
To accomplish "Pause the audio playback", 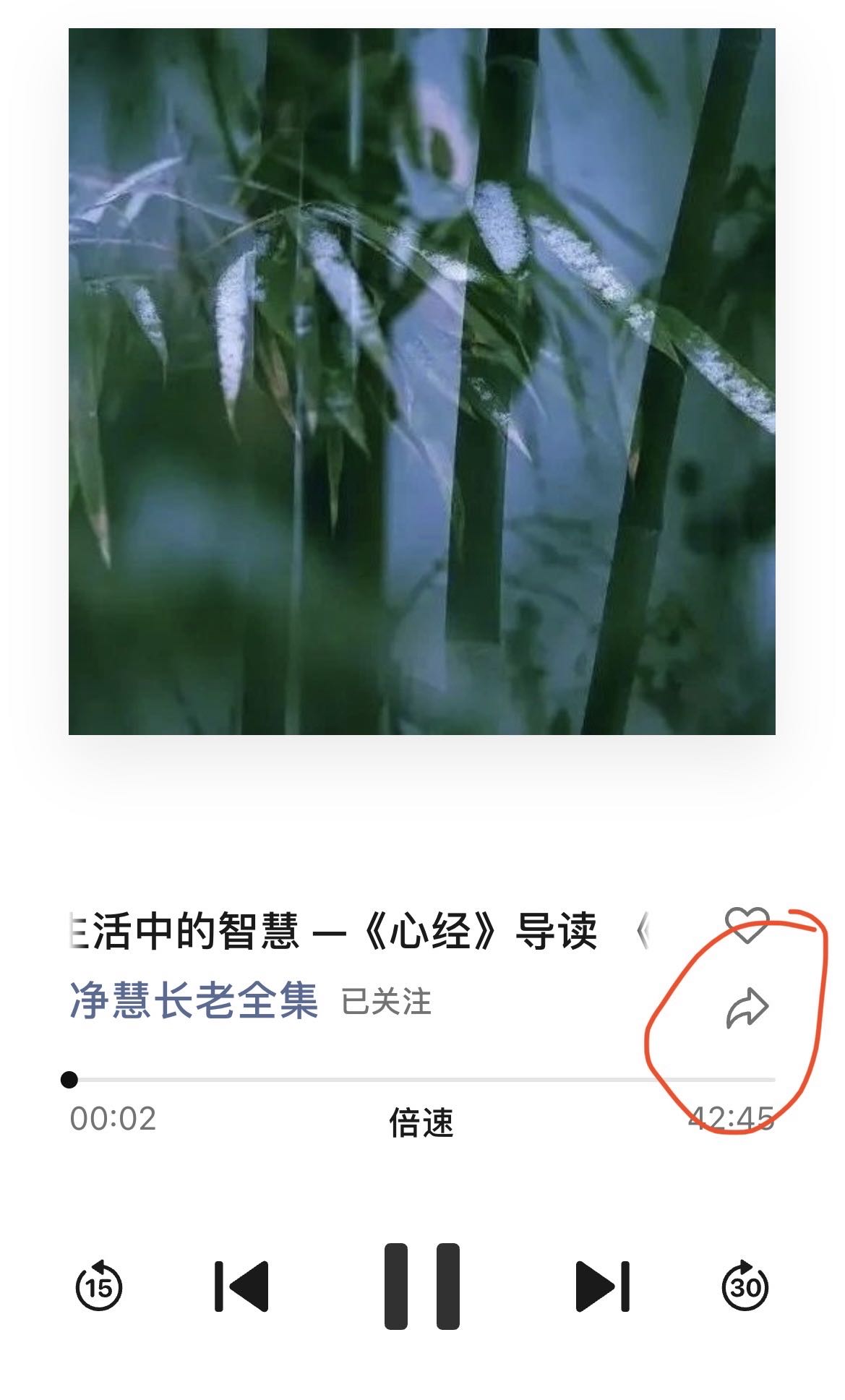I will [421, 1287].
